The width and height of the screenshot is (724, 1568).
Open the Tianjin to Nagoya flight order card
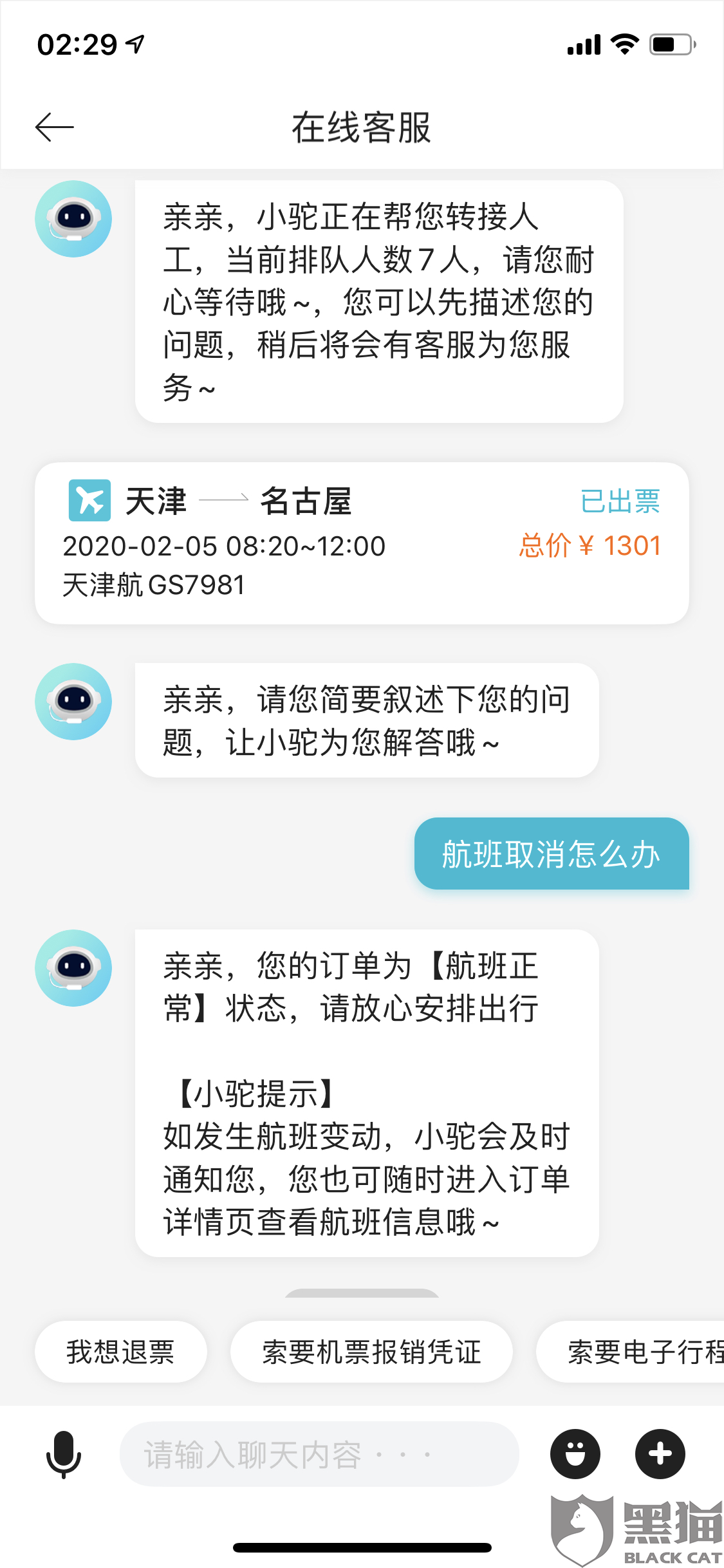point(362,543)
